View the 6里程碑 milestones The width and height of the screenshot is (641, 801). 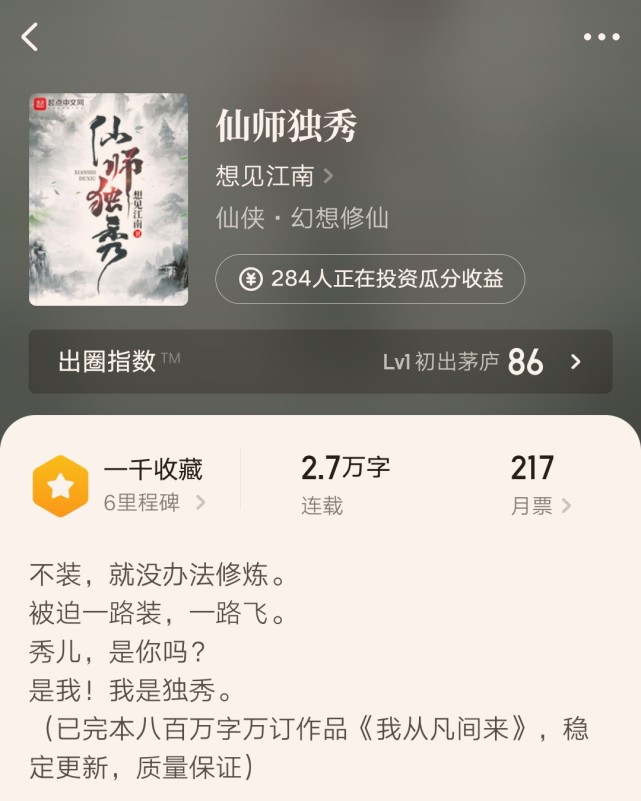click(x=154, y=503)
